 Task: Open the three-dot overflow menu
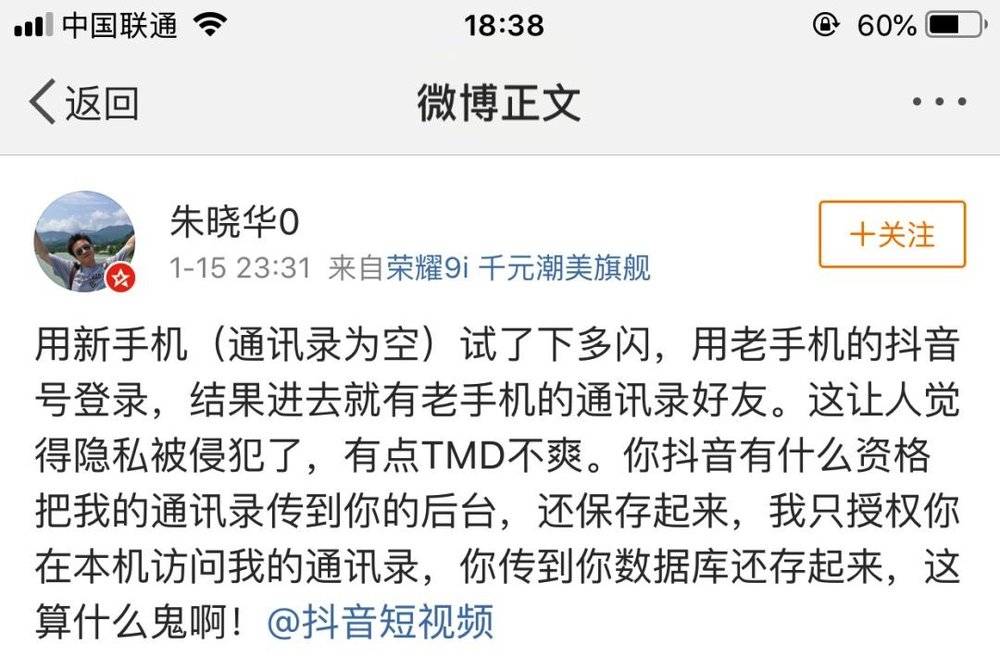[938, 103]
